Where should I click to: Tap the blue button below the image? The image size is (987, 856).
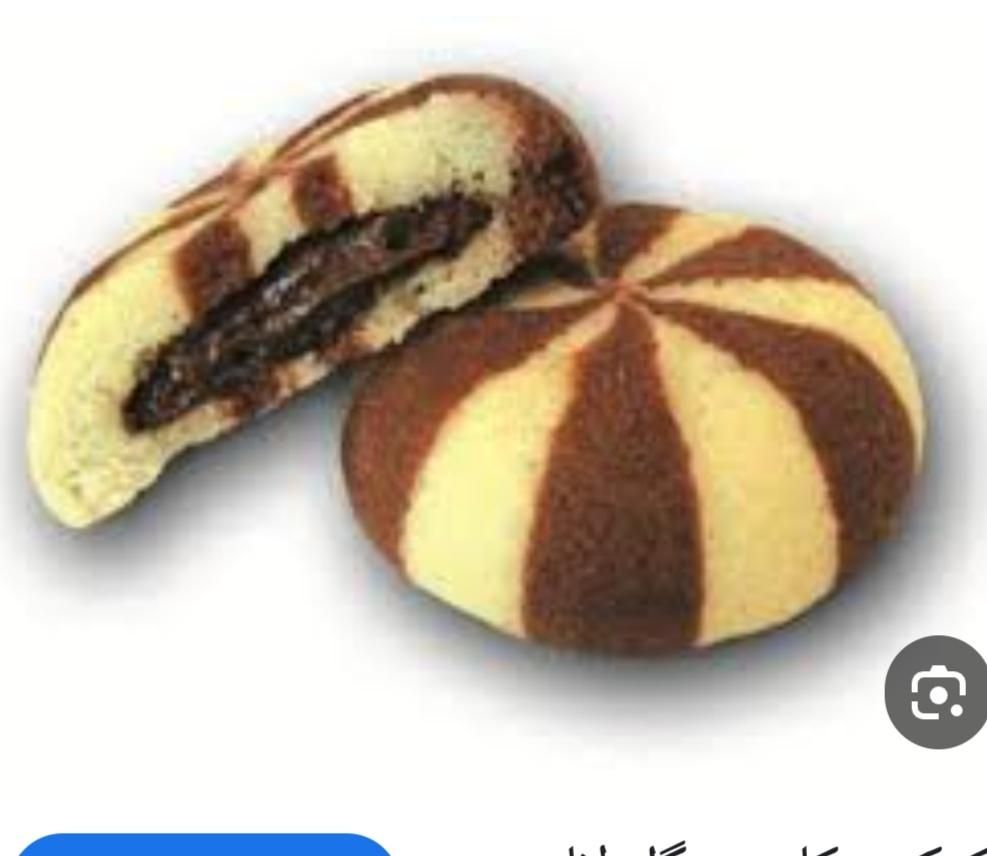click(205, 843)
